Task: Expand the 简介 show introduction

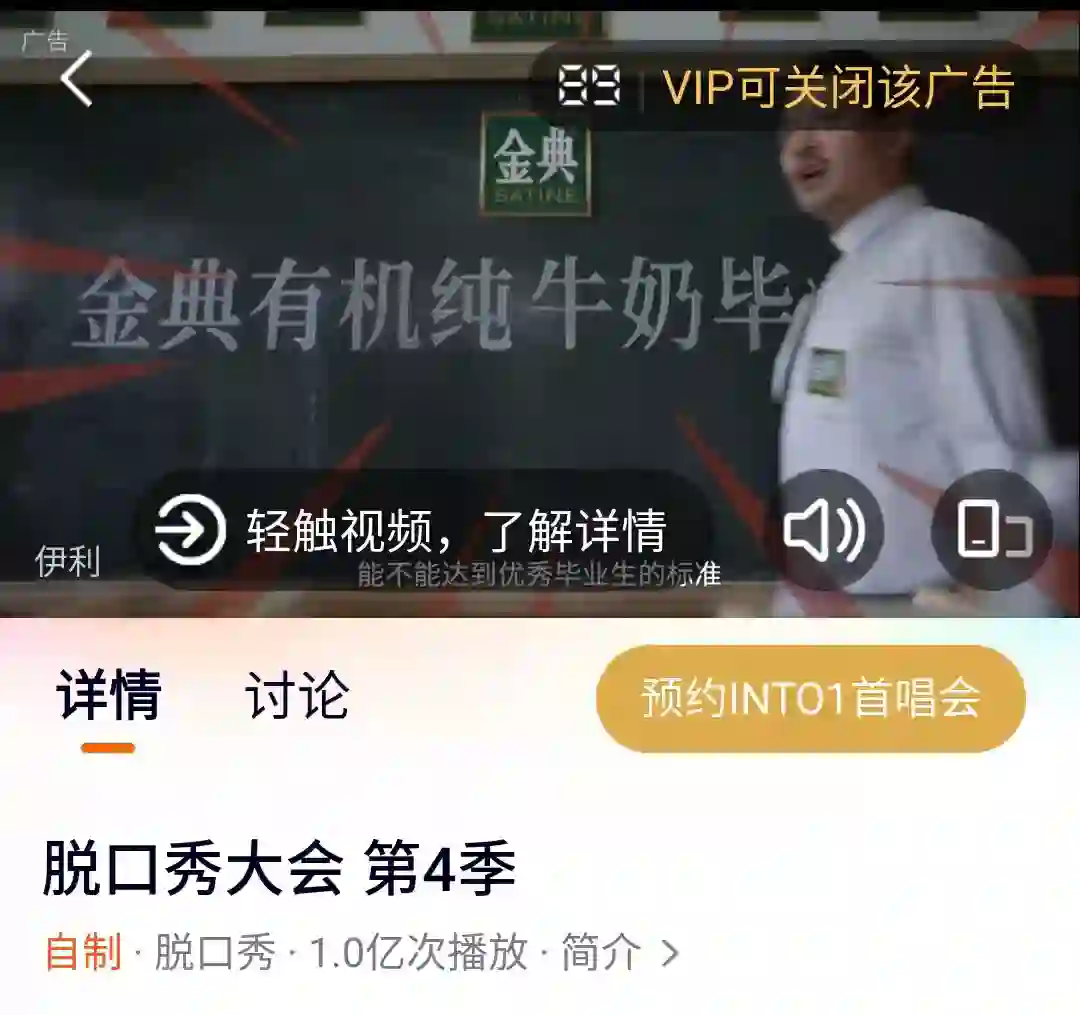Action: click(618, 953)
